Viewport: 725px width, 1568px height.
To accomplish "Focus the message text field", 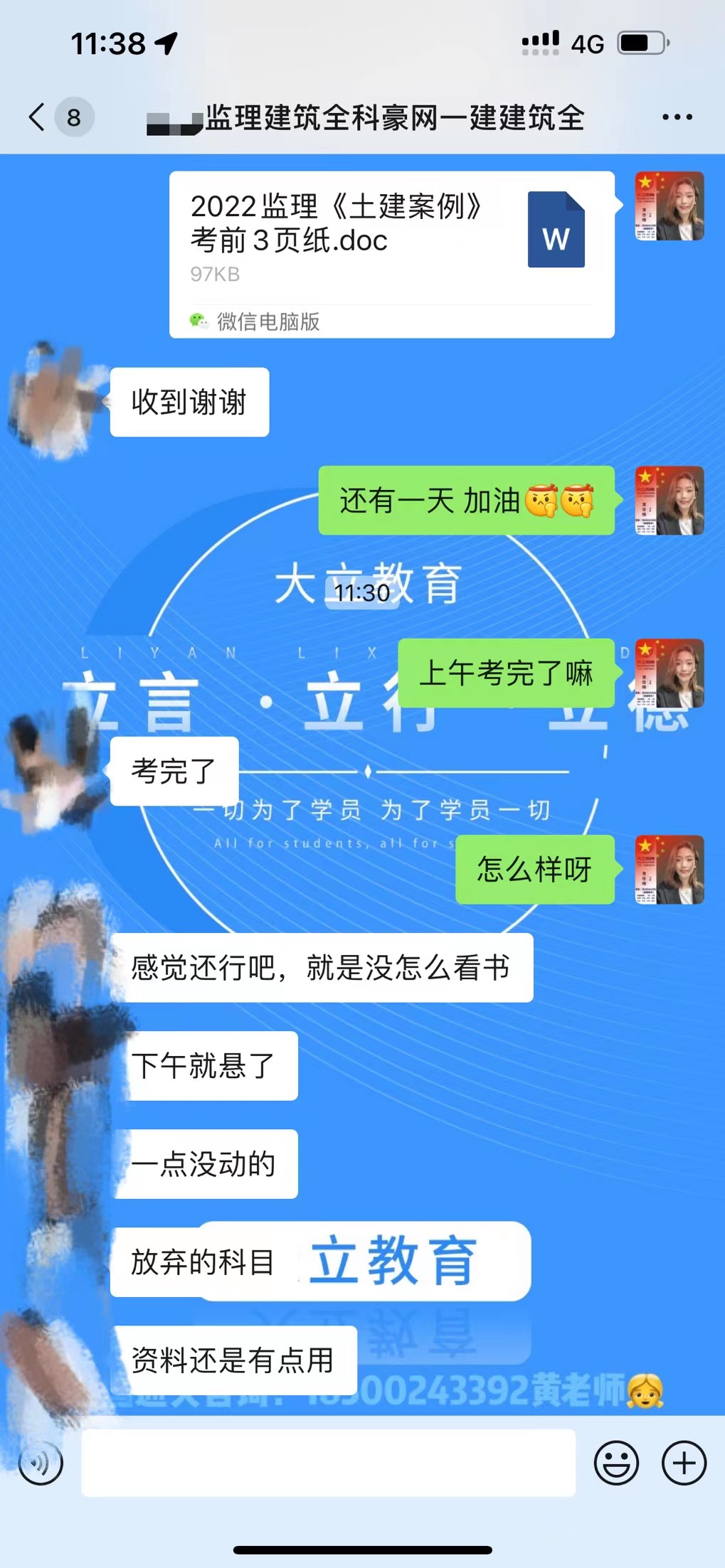I will (x=328, y=1463).
